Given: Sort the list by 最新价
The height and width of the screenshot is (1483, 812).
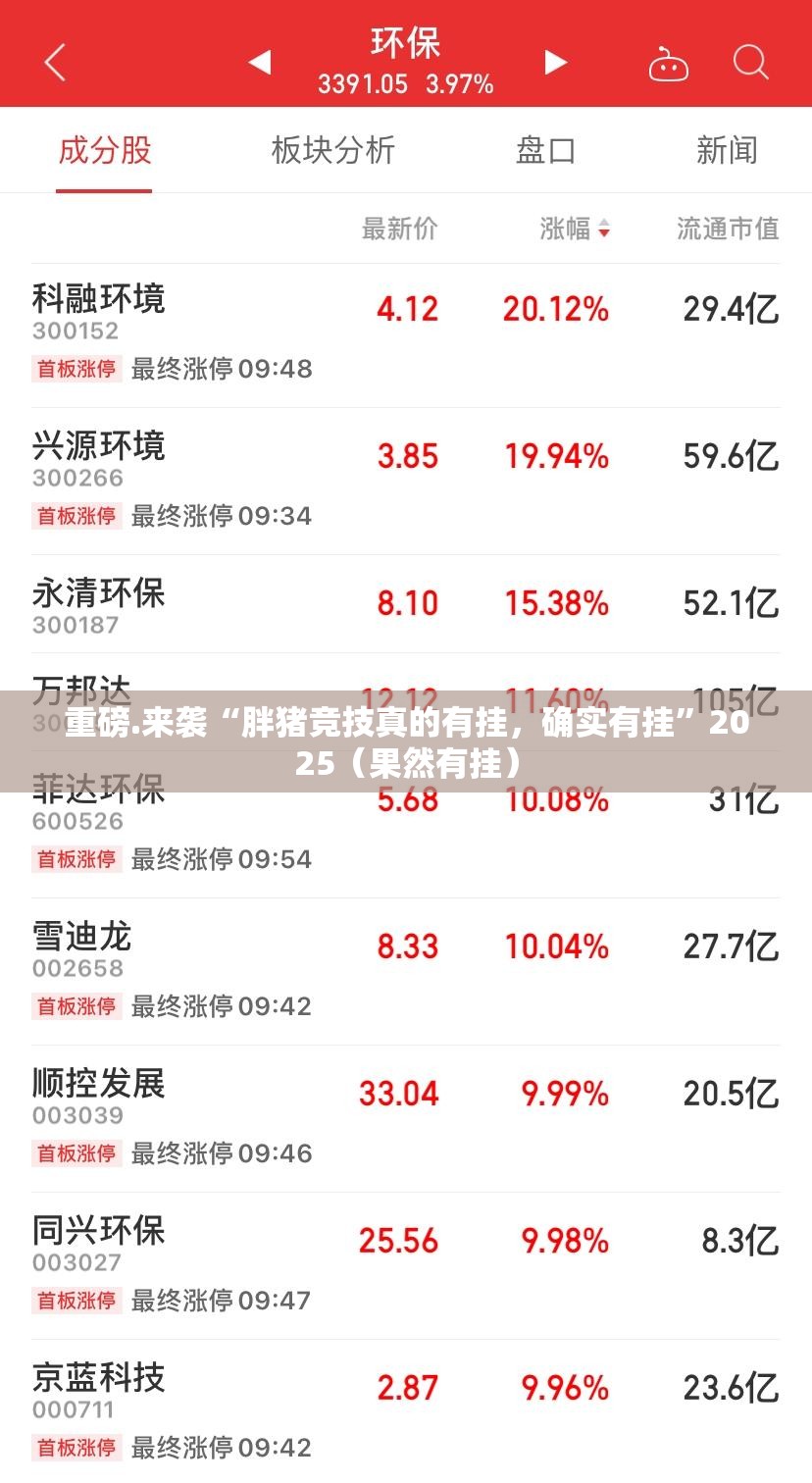Looking at the screenshot, I should coord(399,229).
